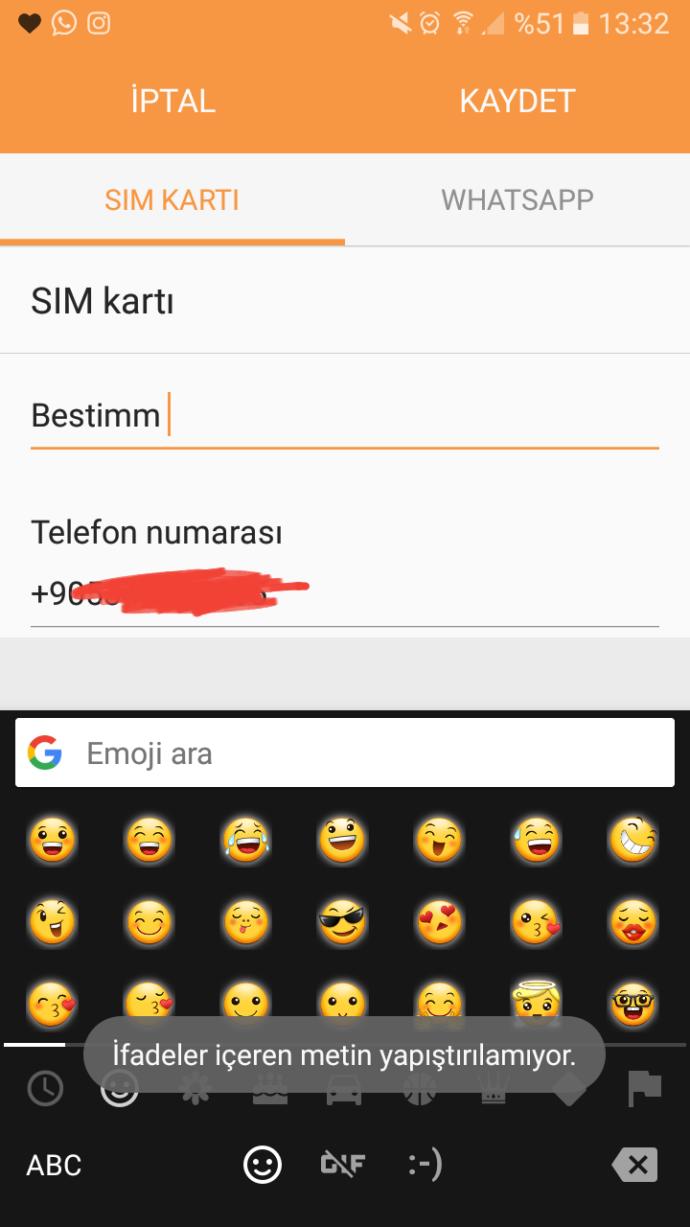Insert the tears of joy emoji
The image size is (690, 1227).
[246, 840]
